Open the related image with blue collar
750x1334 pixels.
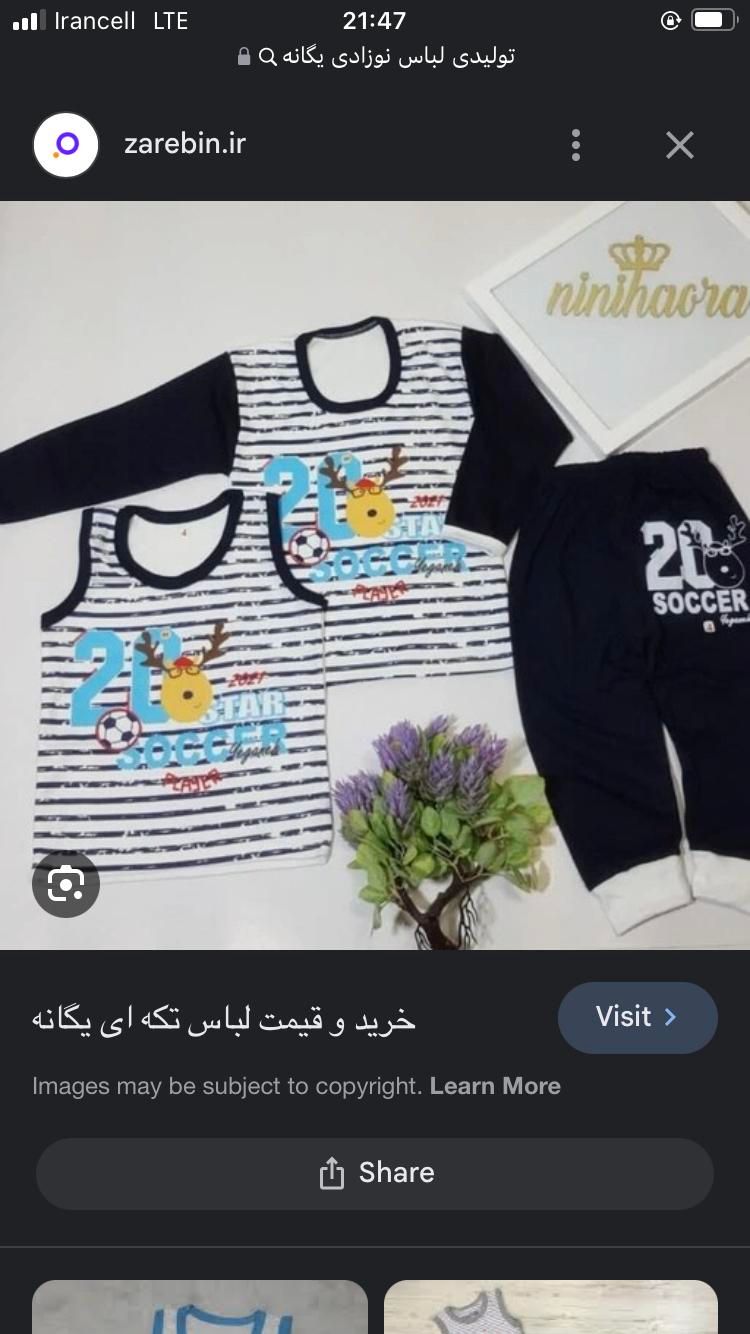[200, 1306]
